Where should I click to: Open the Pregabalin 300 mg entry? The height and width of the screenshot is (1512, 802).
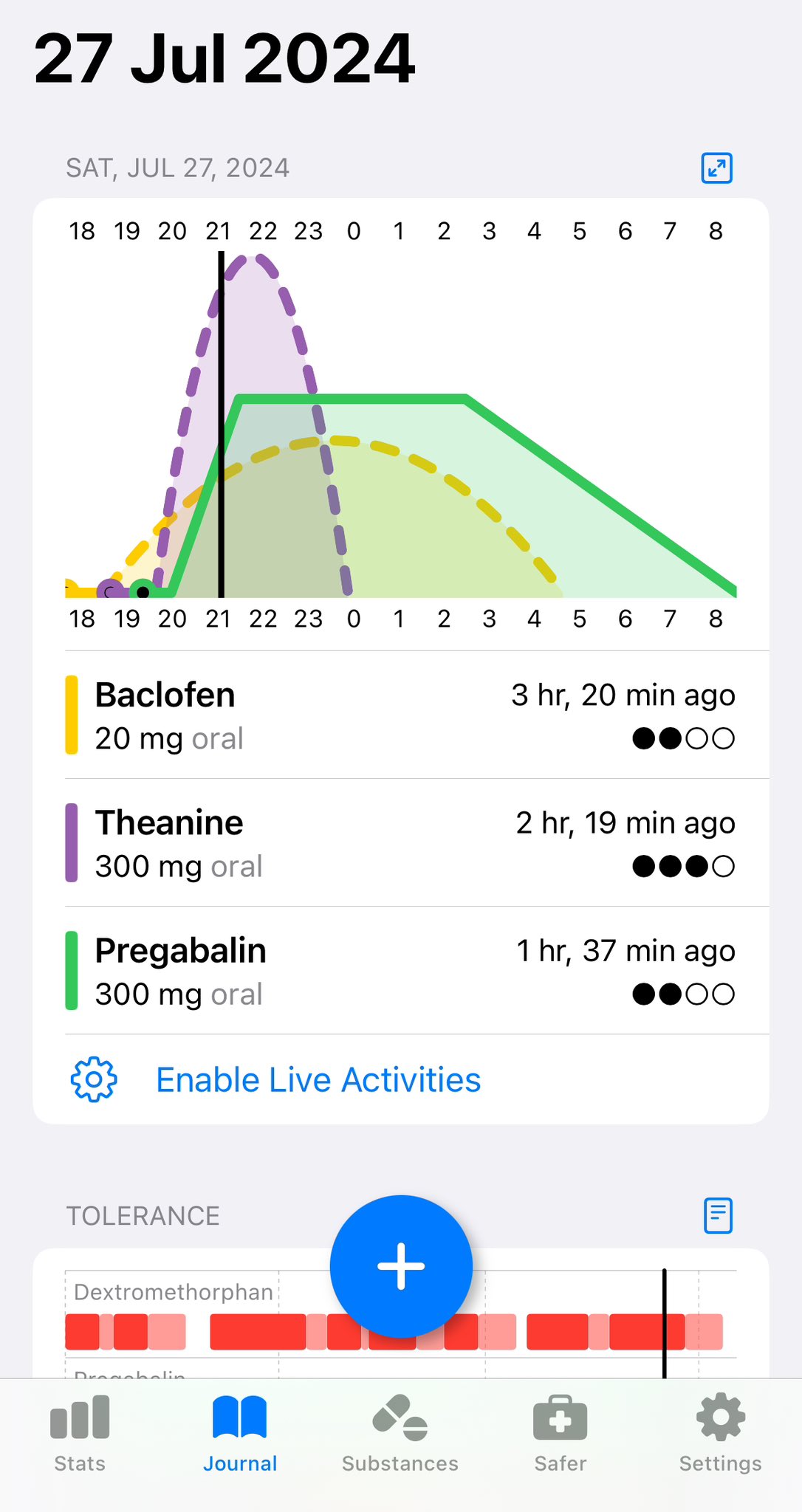pos(400,971)
